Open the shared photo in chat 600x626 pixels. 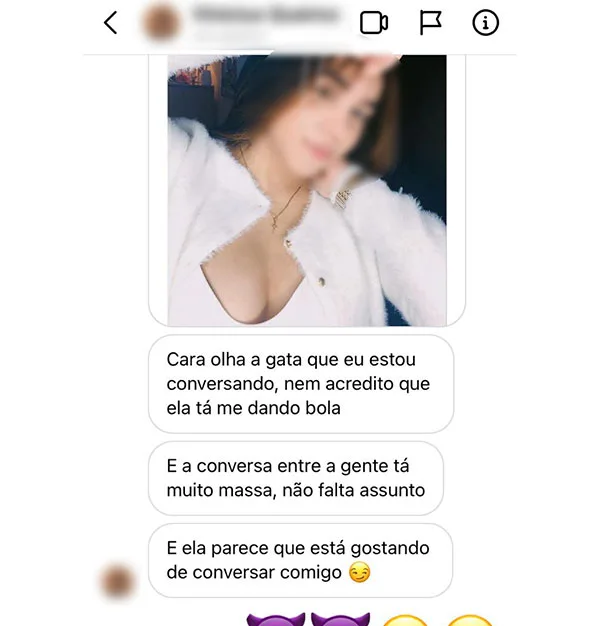point(307,190)
